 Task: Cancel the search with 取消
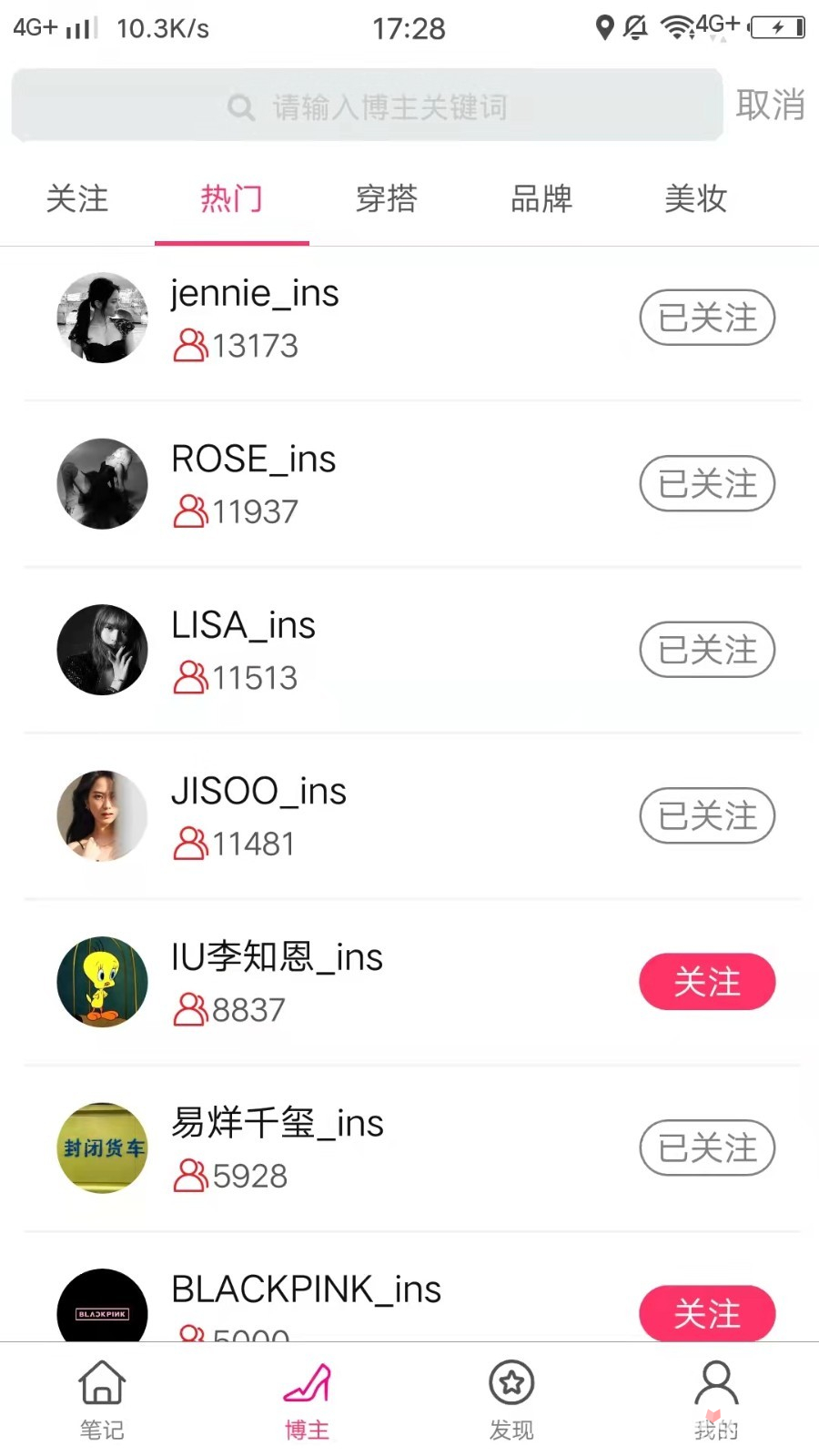[x=769, y=105]
